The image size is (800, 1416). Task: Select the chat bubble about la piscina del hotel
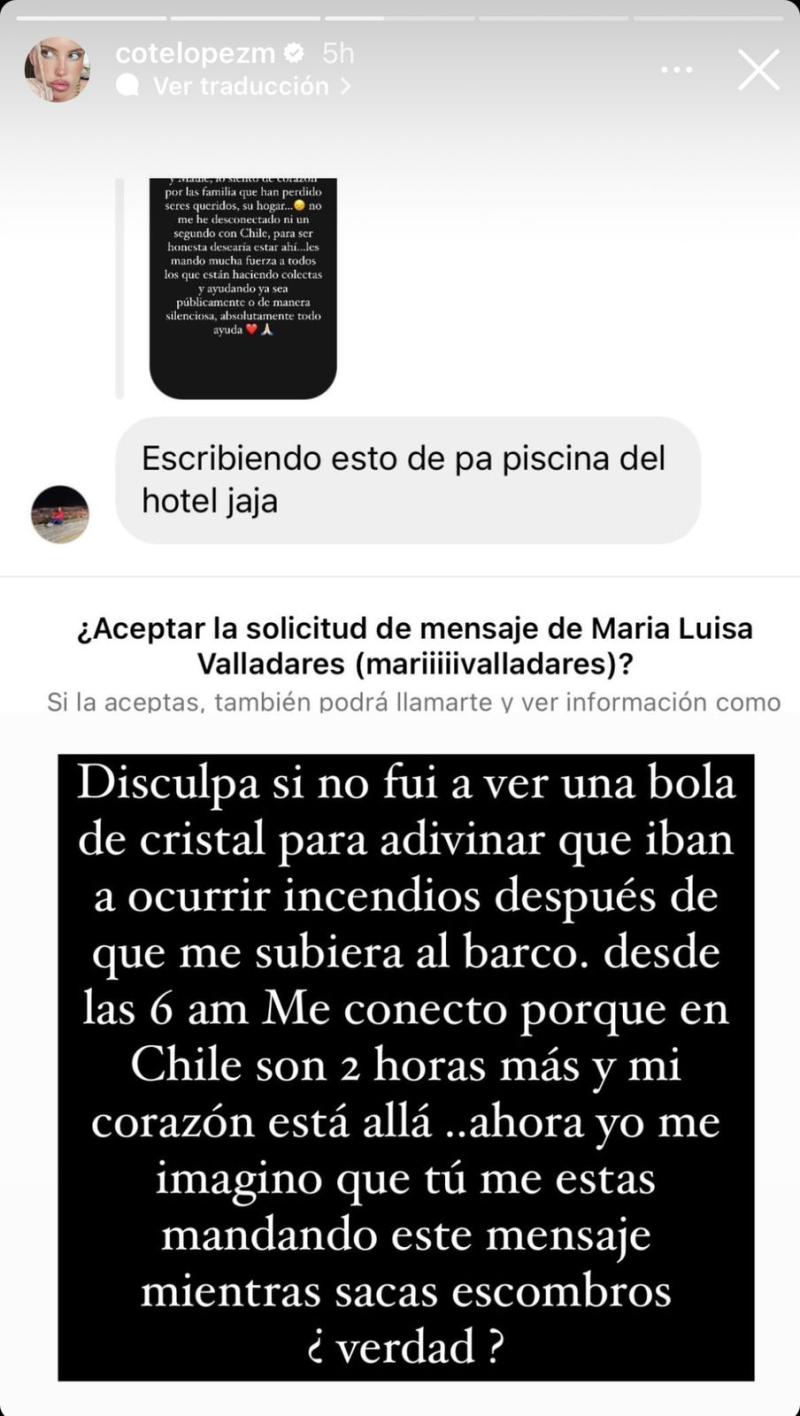point(406,480)
